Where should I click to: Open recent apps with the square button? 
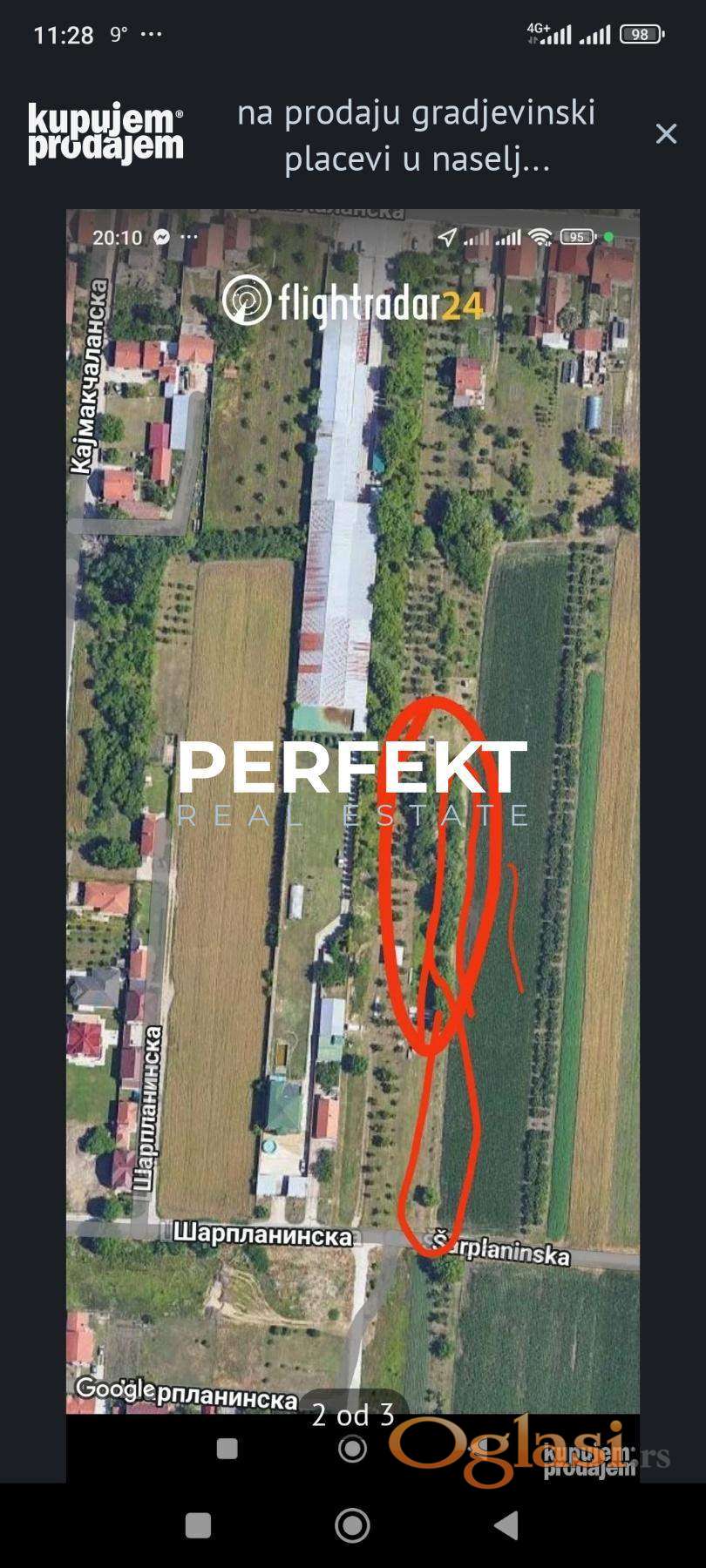click(x=198, y=1525)
